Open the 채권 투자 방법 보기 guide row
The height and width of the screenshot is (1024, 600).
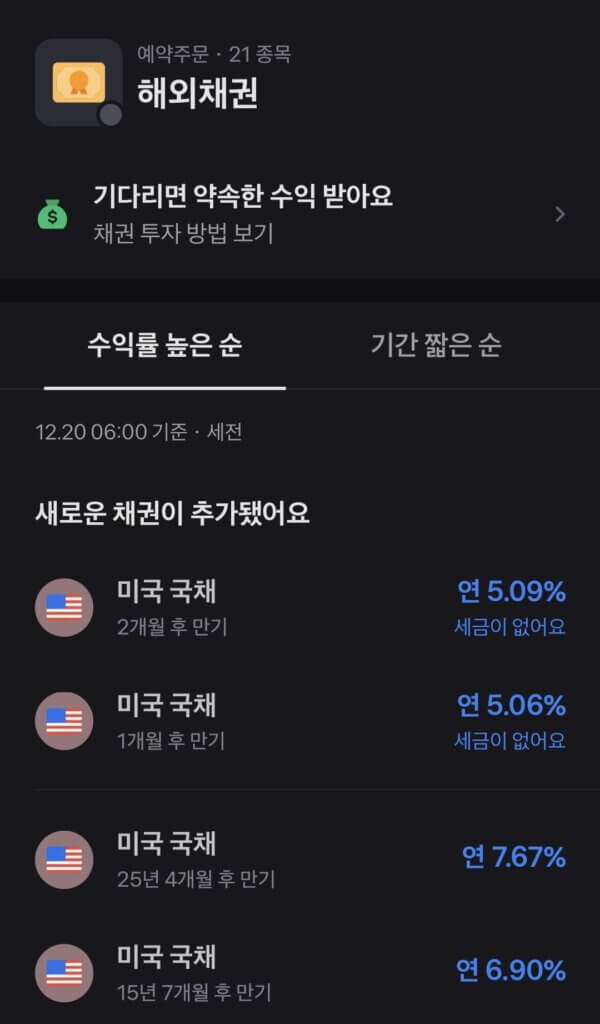coord(300,214)
